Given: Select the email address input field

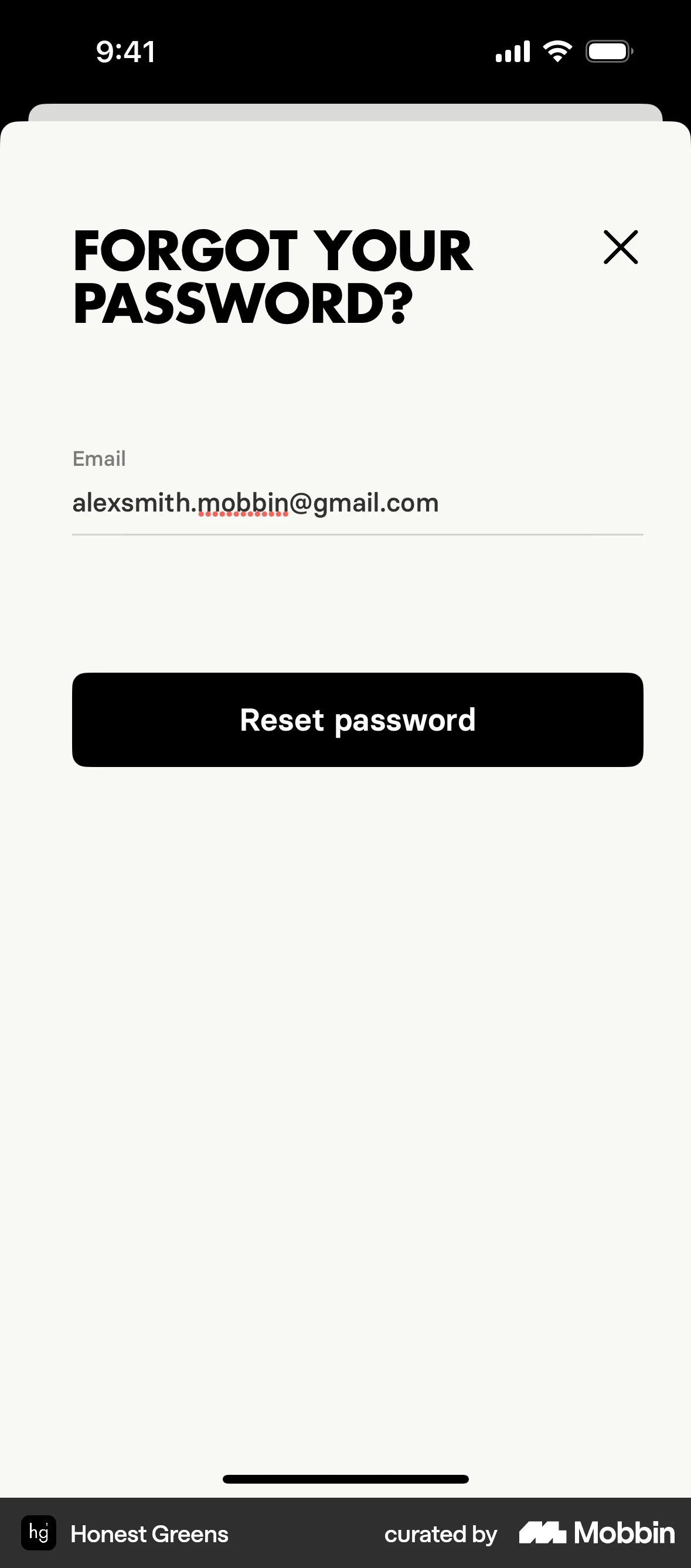Looking at the screenshot, I should pyautogui.click(x=358, y=503).
